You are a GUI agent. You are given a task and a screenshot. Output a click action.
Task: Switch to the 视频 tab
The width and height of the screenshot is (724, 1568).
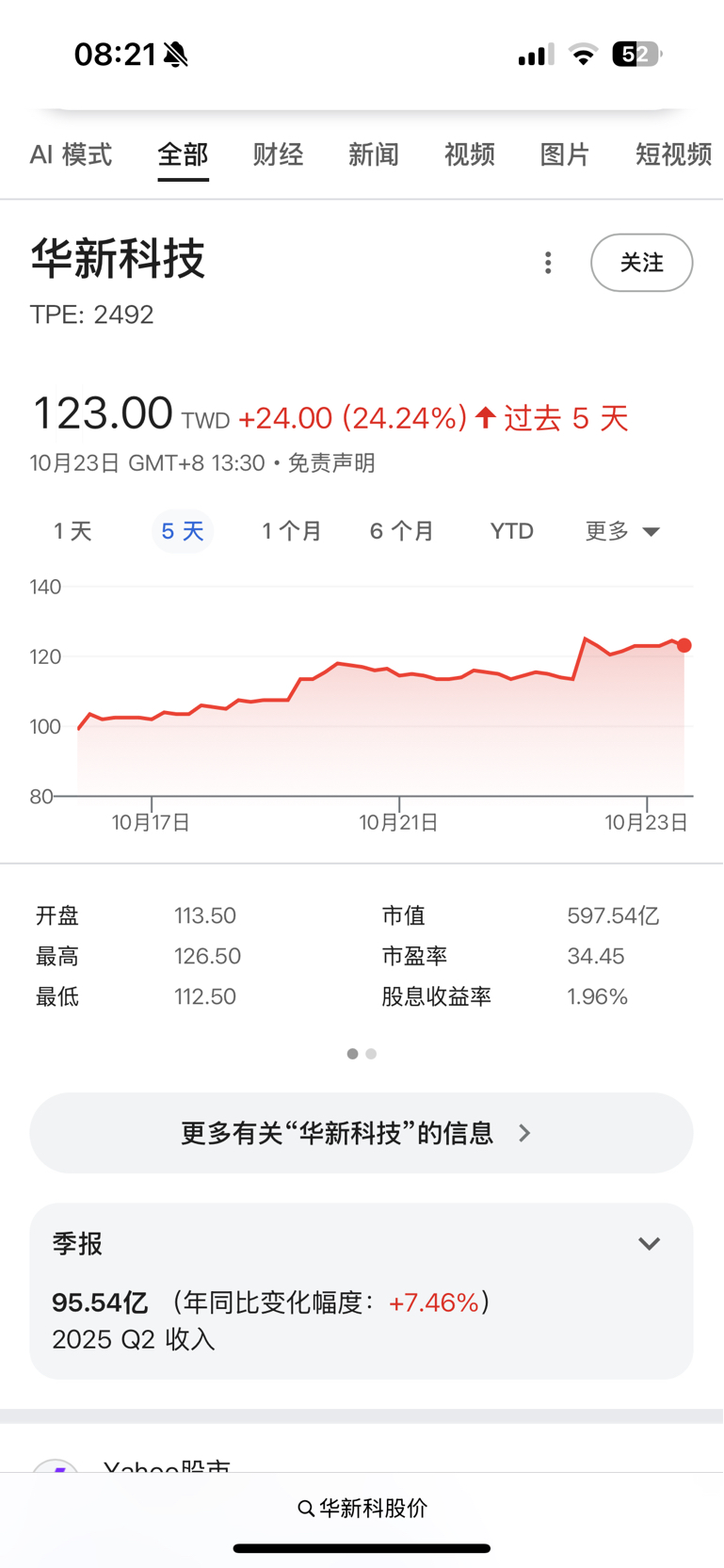pos(469,154)
